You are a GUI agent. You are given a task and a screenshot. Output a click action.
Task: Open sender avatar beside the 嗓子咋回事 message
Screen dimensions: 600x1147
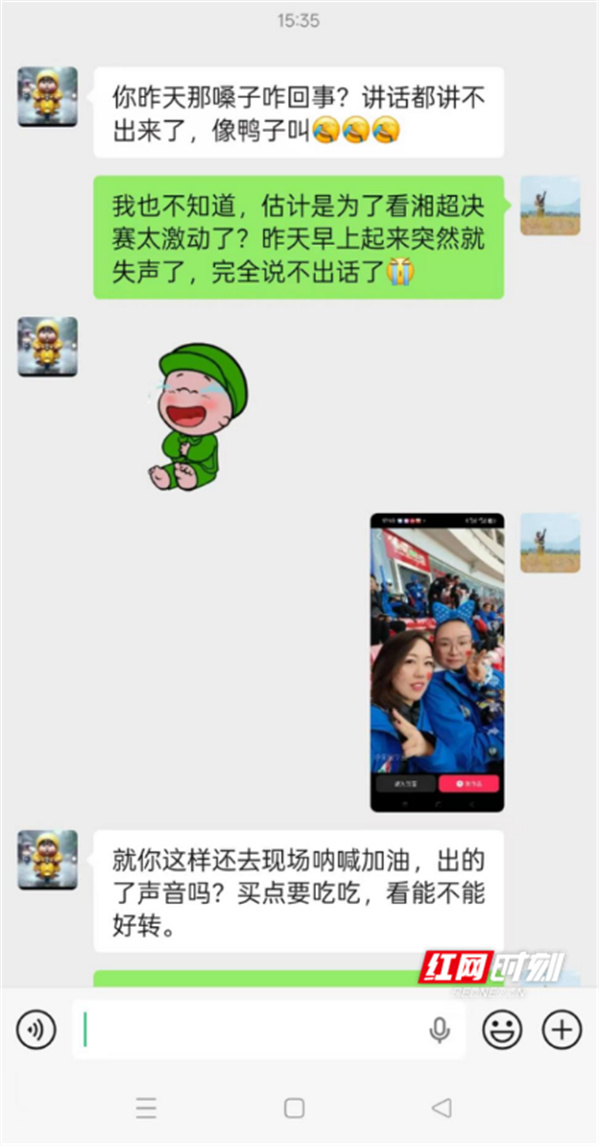click(x=48, y=96)
